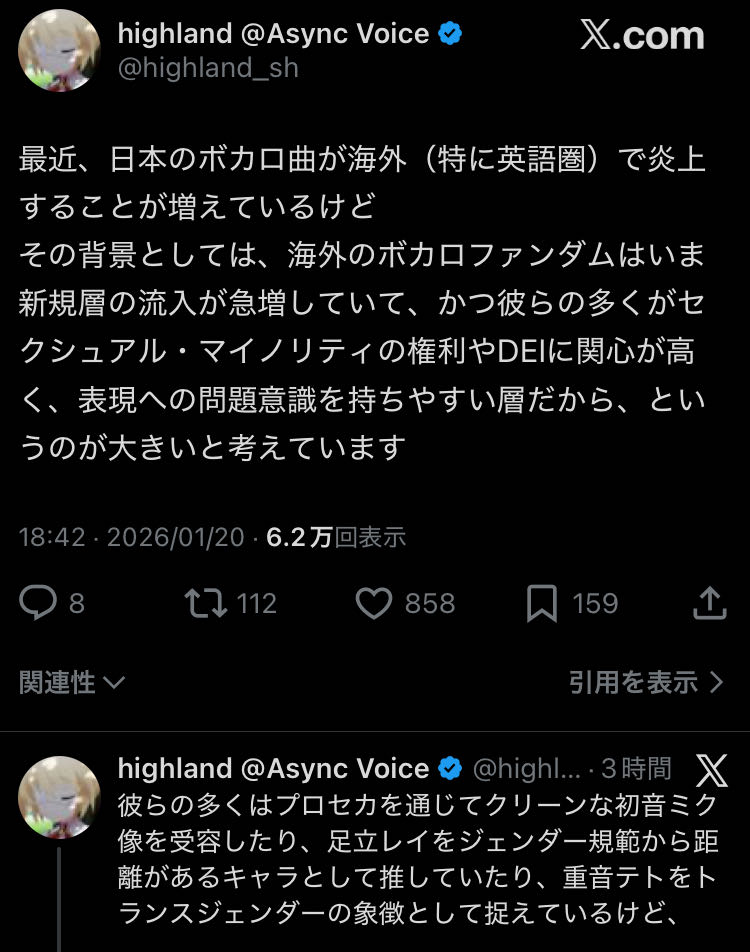Share the main post

pyautogui.click(x=708, y=603)
